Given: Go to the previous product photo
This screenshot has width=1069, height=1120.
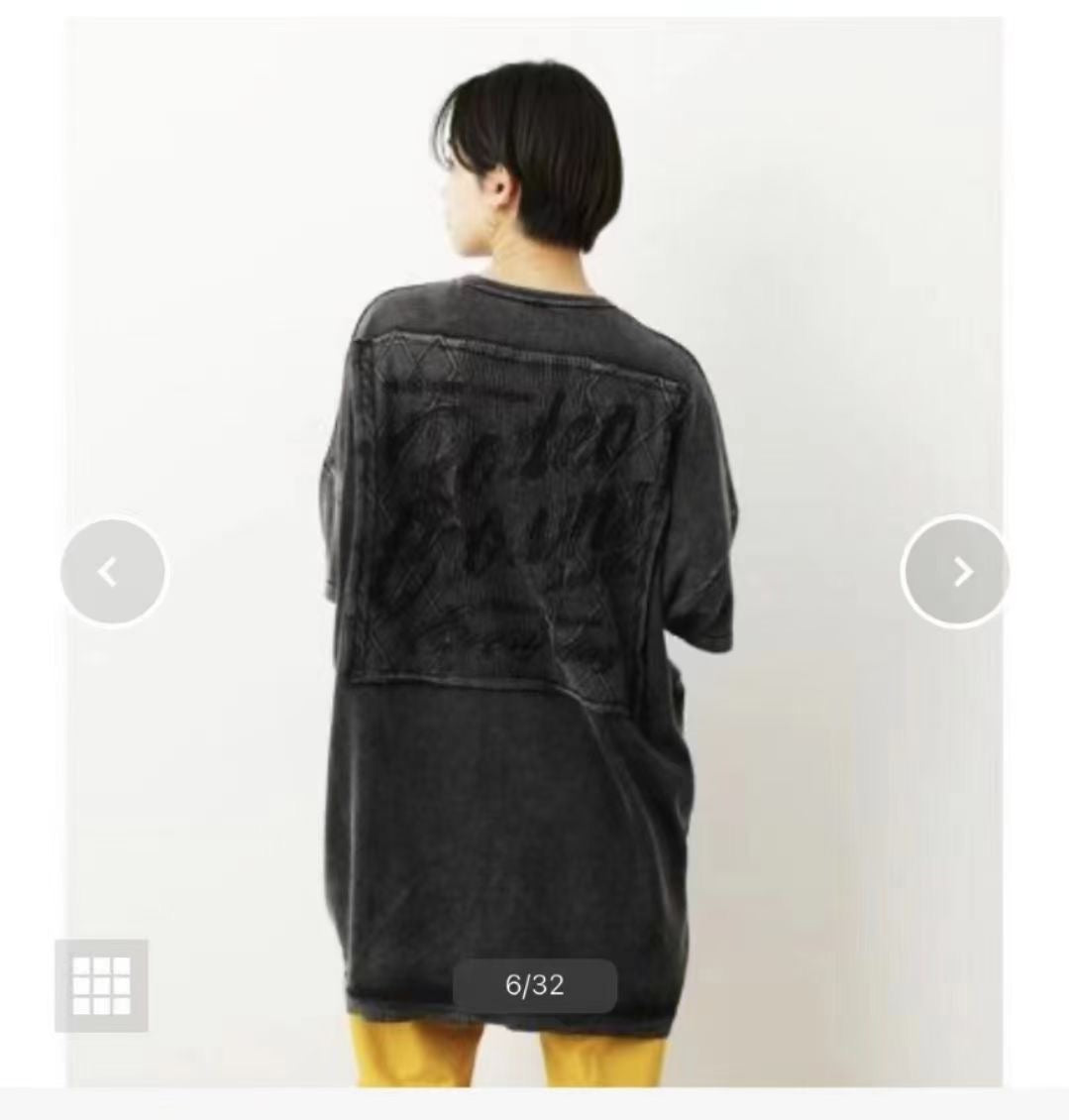Looking at the screenshot, I should pyautogui.click(x=113, y=572).
